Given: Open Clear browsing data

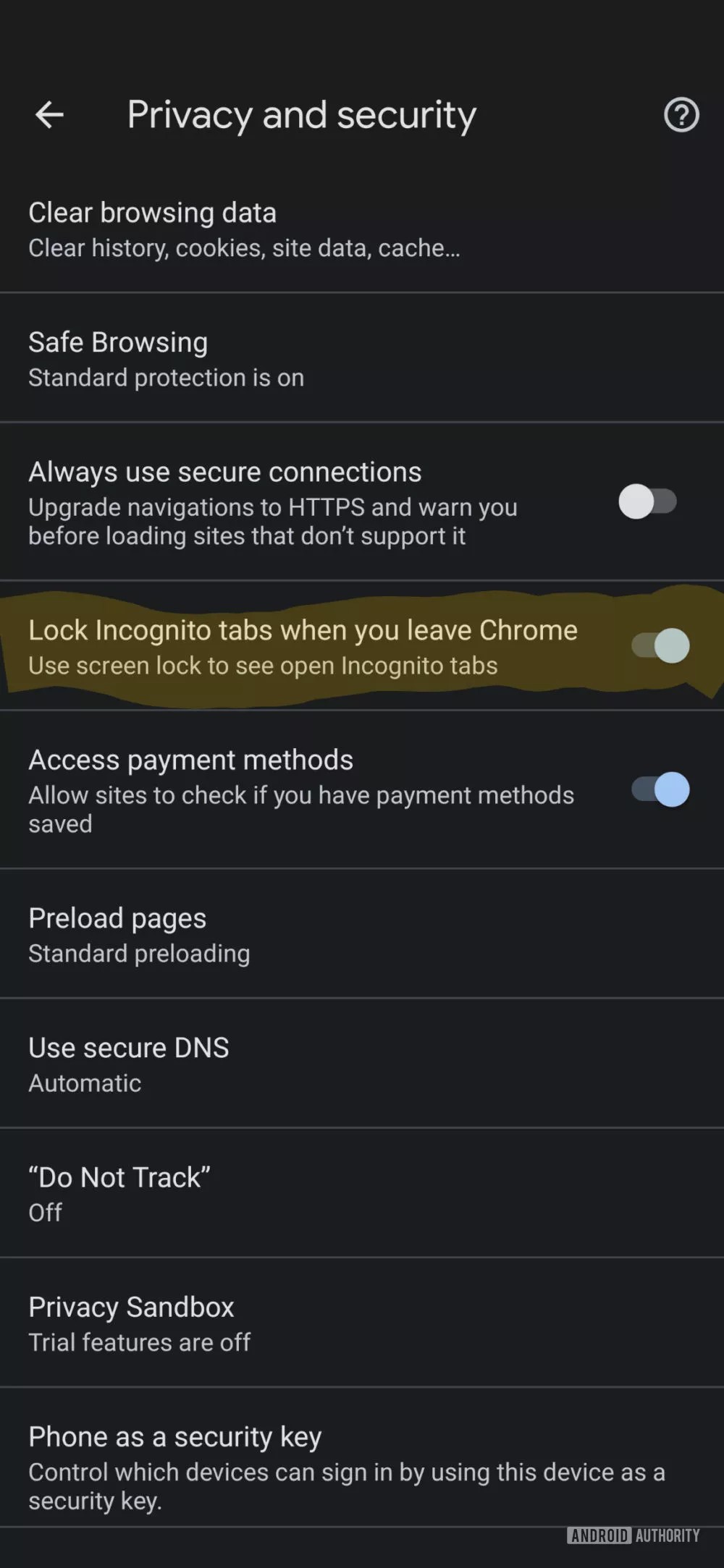Looking at the screenshot, I should [x=362, y=229].
